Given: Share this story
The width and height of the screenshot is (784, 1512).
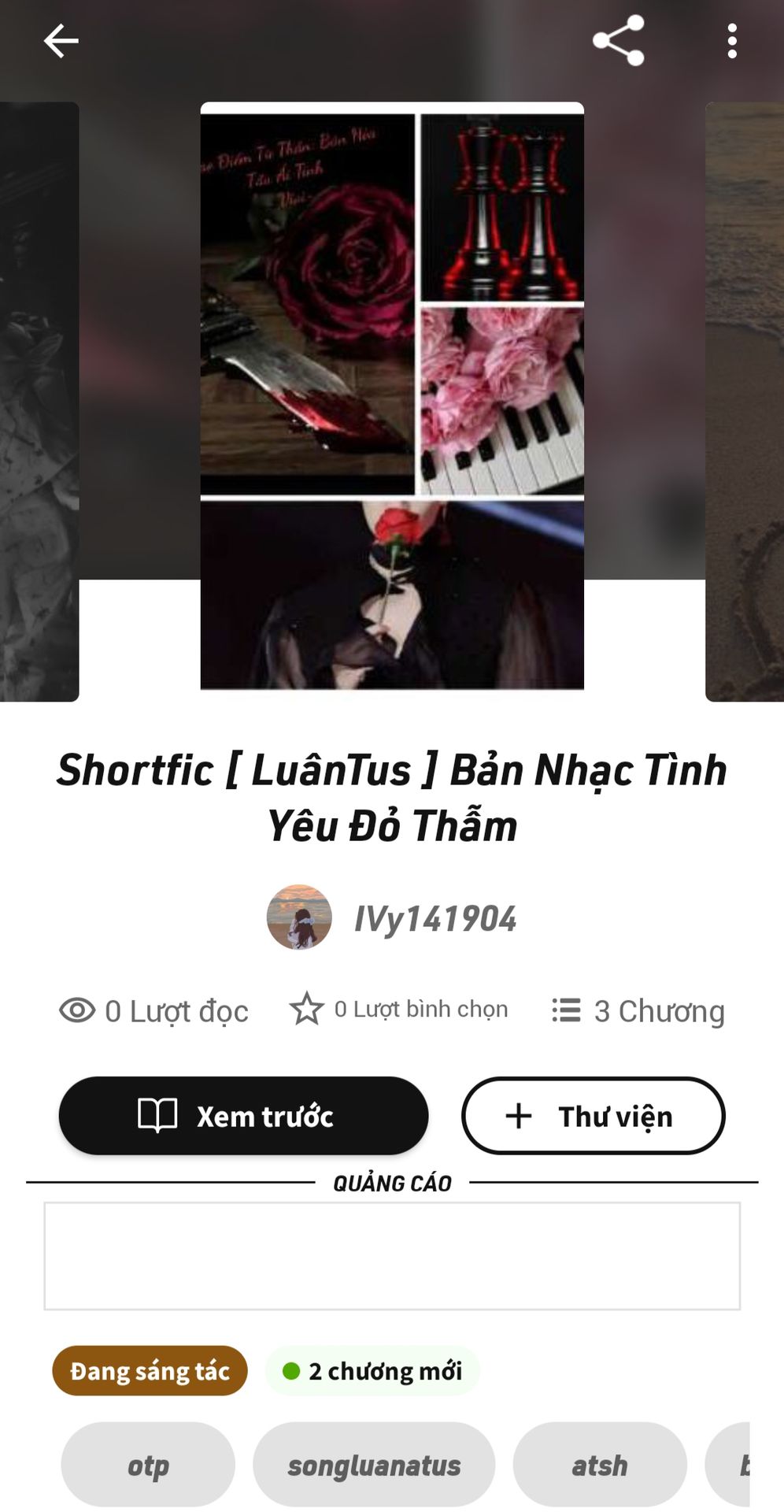Looking at the screenshot, I should click(x=619, y=41).
